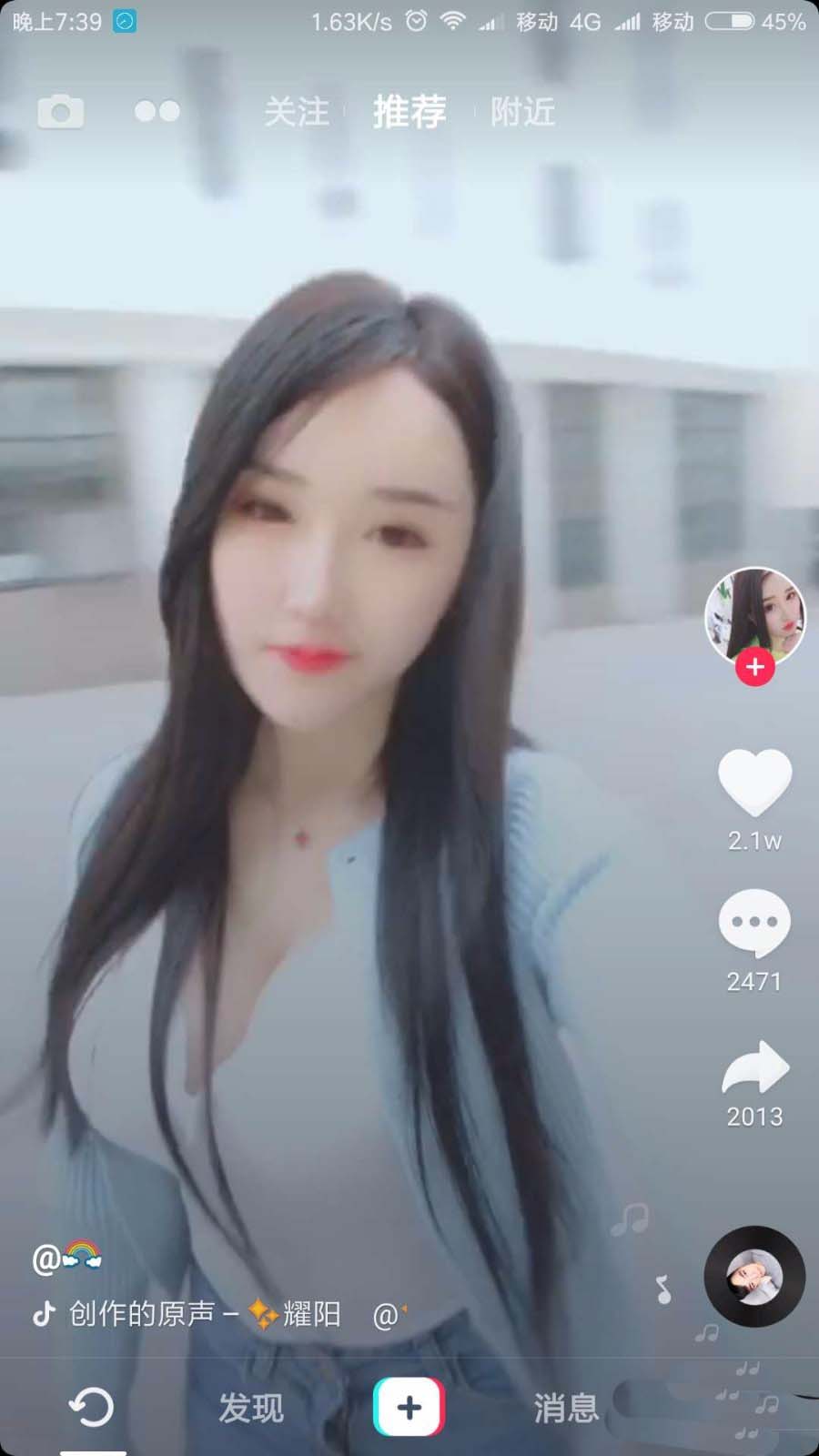The image size is (819, 1456).
Task: Select the 推荐 tab
Action: point(409,112)
